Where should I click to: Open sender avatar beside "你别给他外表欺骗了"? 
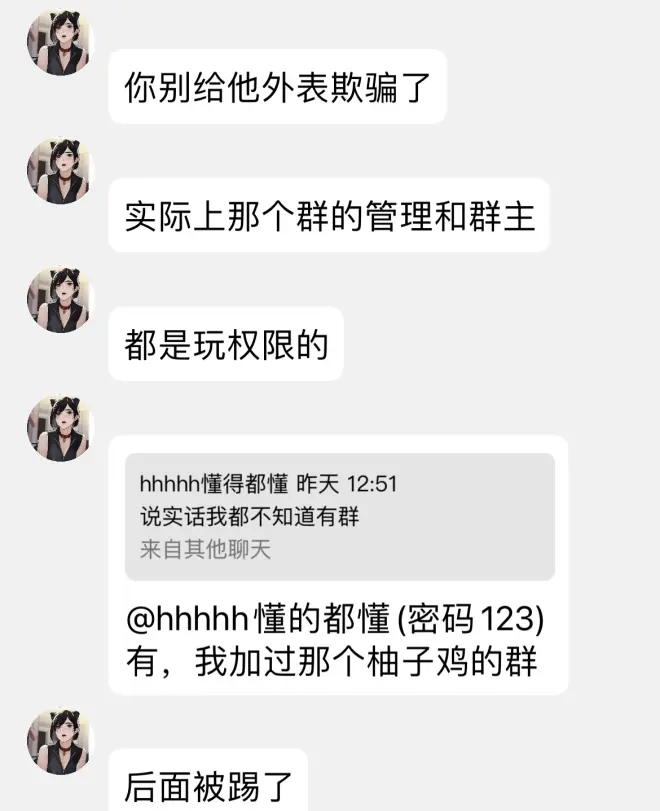(x=59, y=45)
